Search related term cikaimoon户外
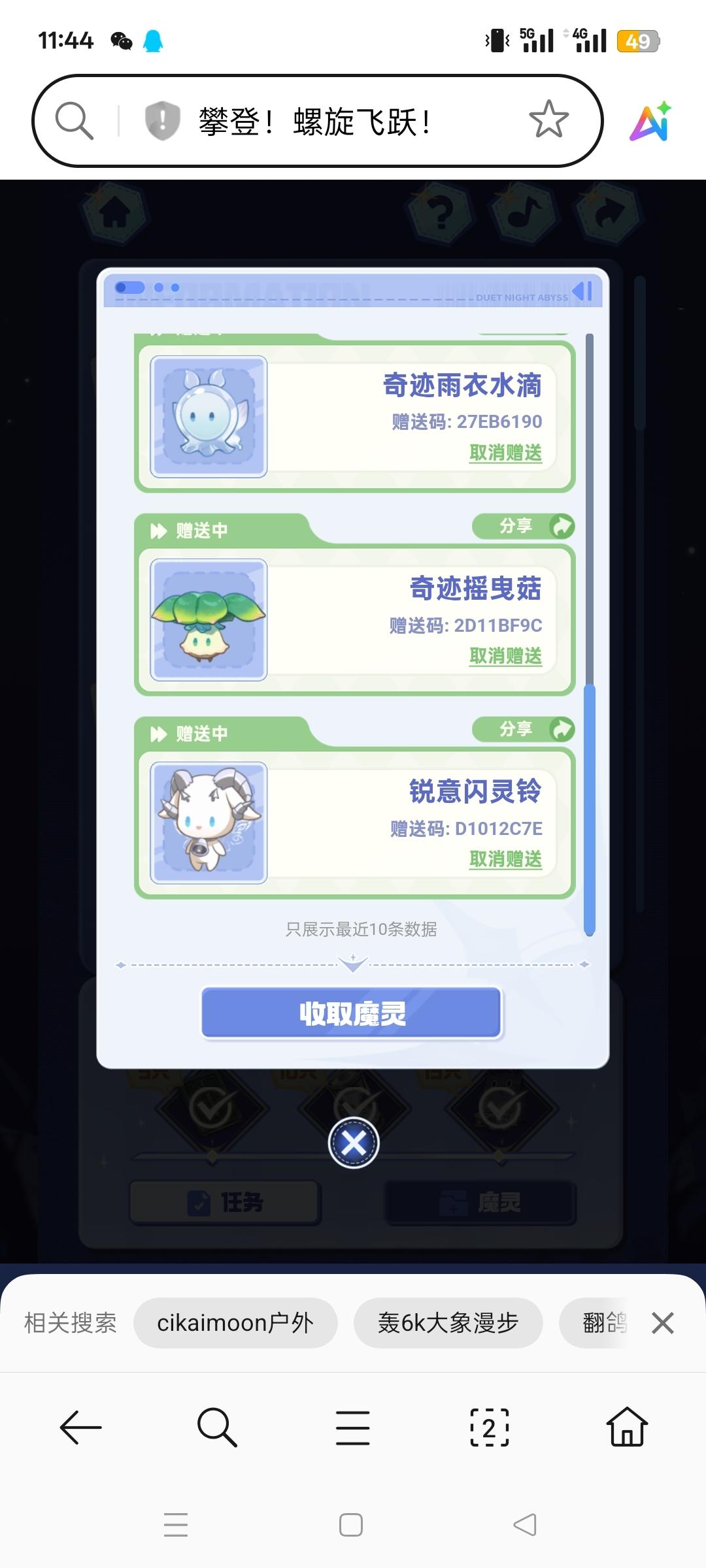 [x=235, y=1323]
